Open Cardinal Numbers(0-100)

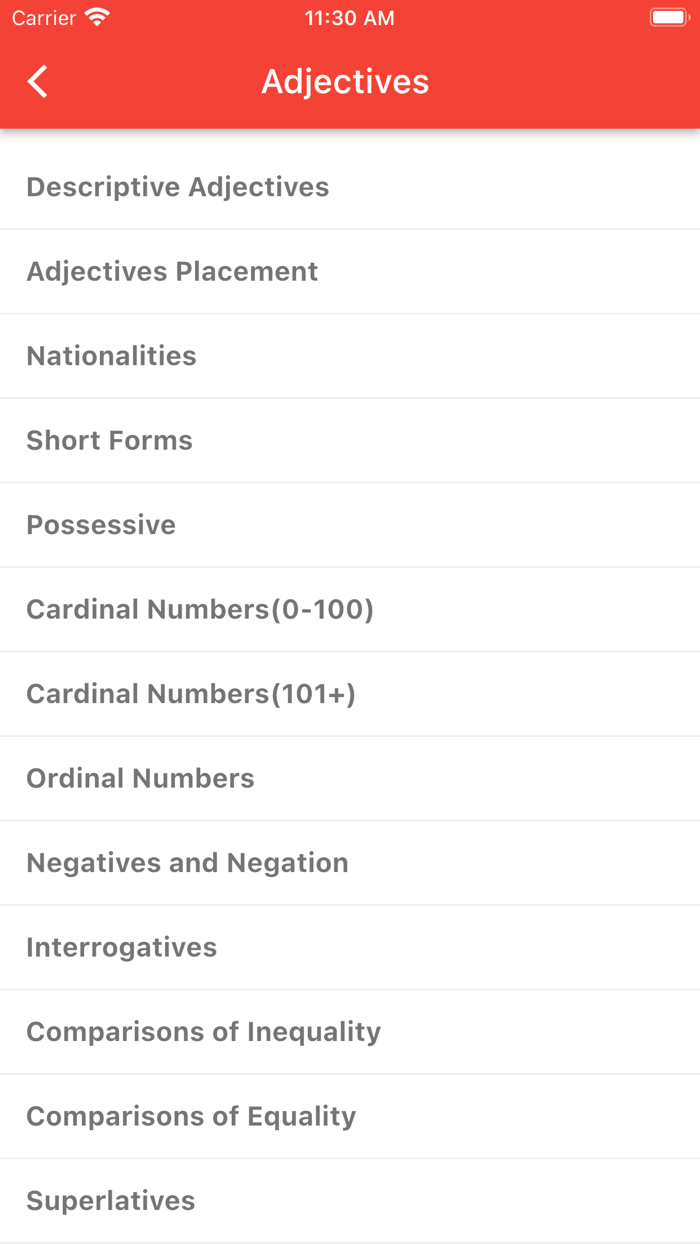350,610
